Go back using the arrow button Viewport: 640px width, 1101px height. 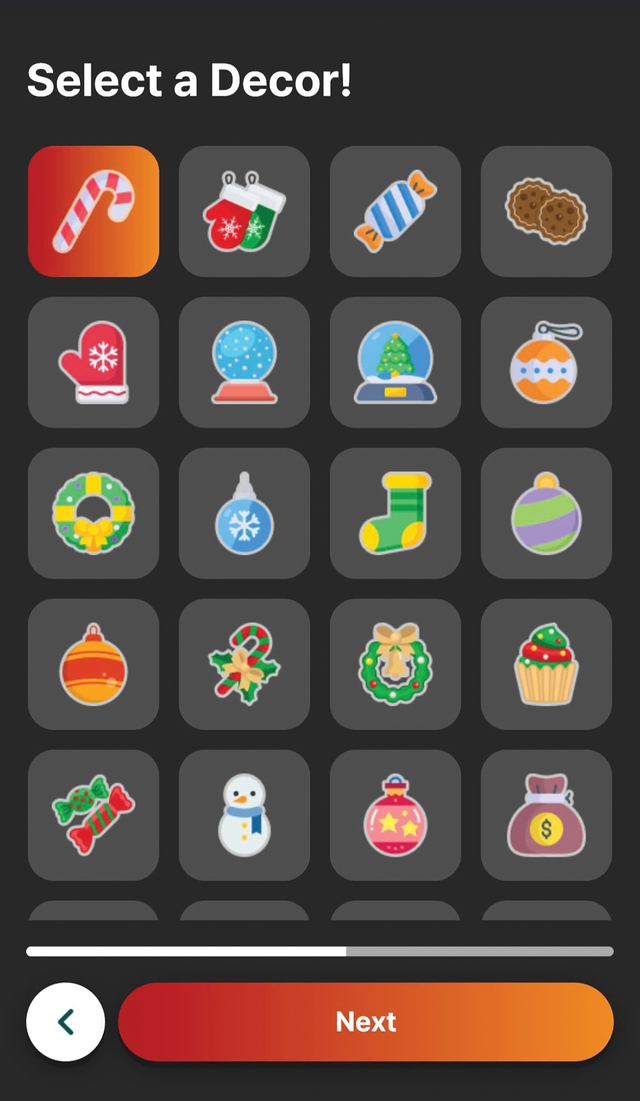tap(66, 1021)
